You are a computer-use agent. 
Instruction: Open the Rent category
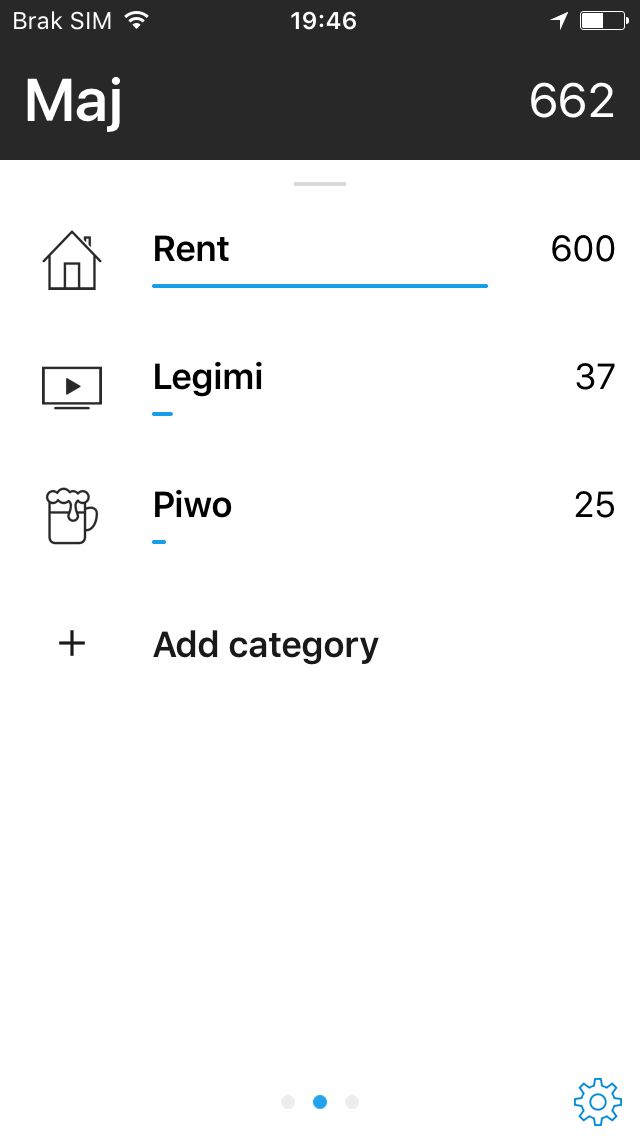point(320,259)
